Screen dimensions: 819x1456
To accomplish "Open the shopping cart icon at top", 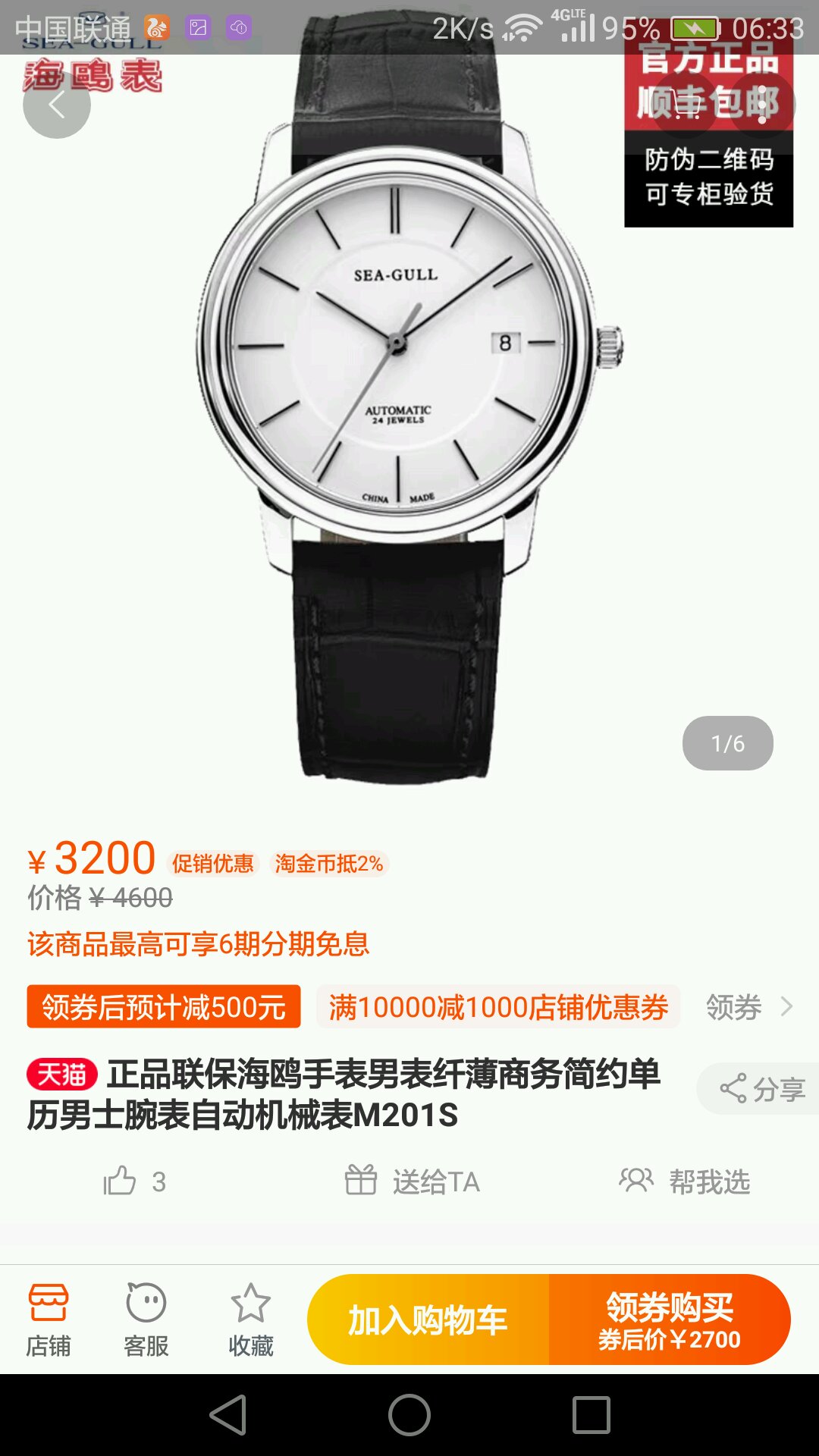I will (x=688, y=105).
